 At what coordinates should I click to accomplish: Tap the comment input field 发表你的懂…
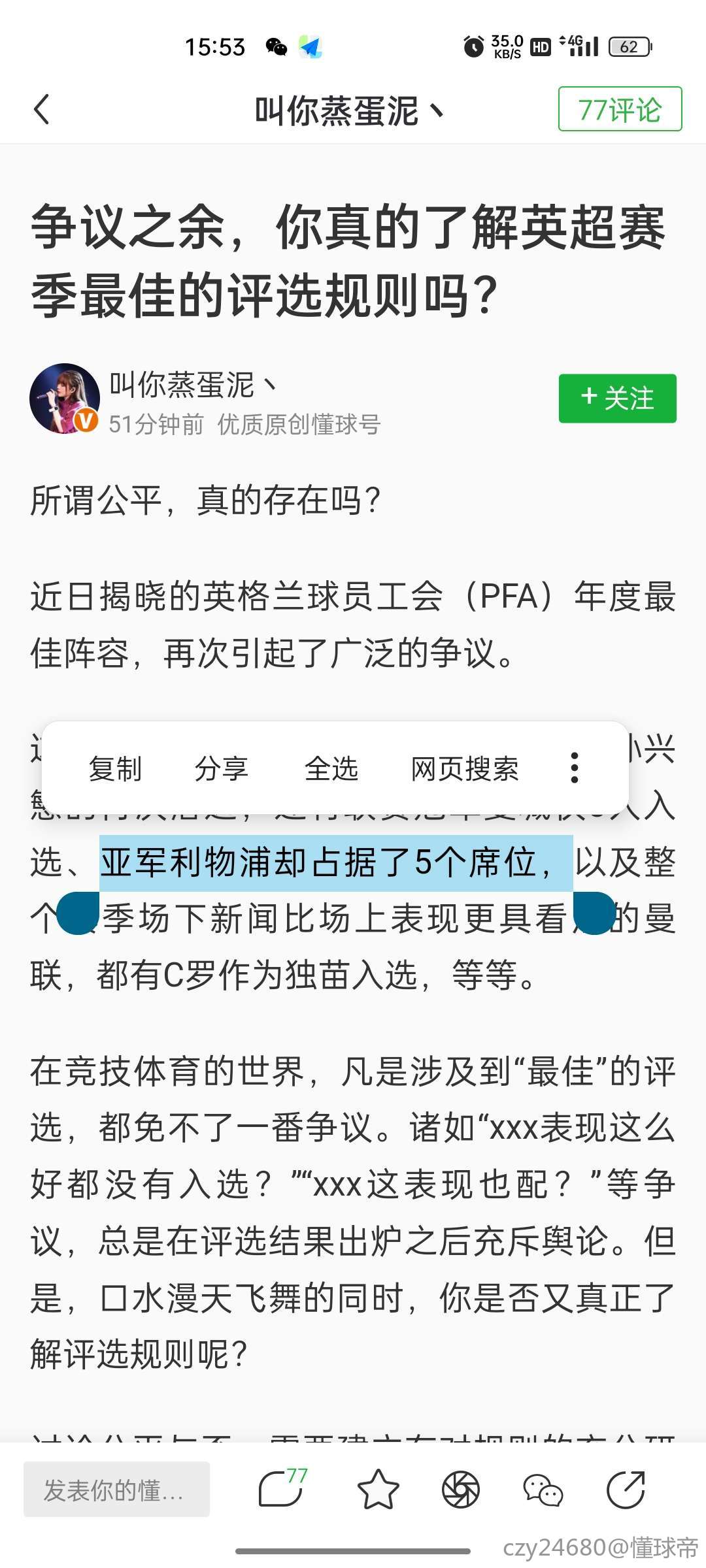tap(116, 1490)
